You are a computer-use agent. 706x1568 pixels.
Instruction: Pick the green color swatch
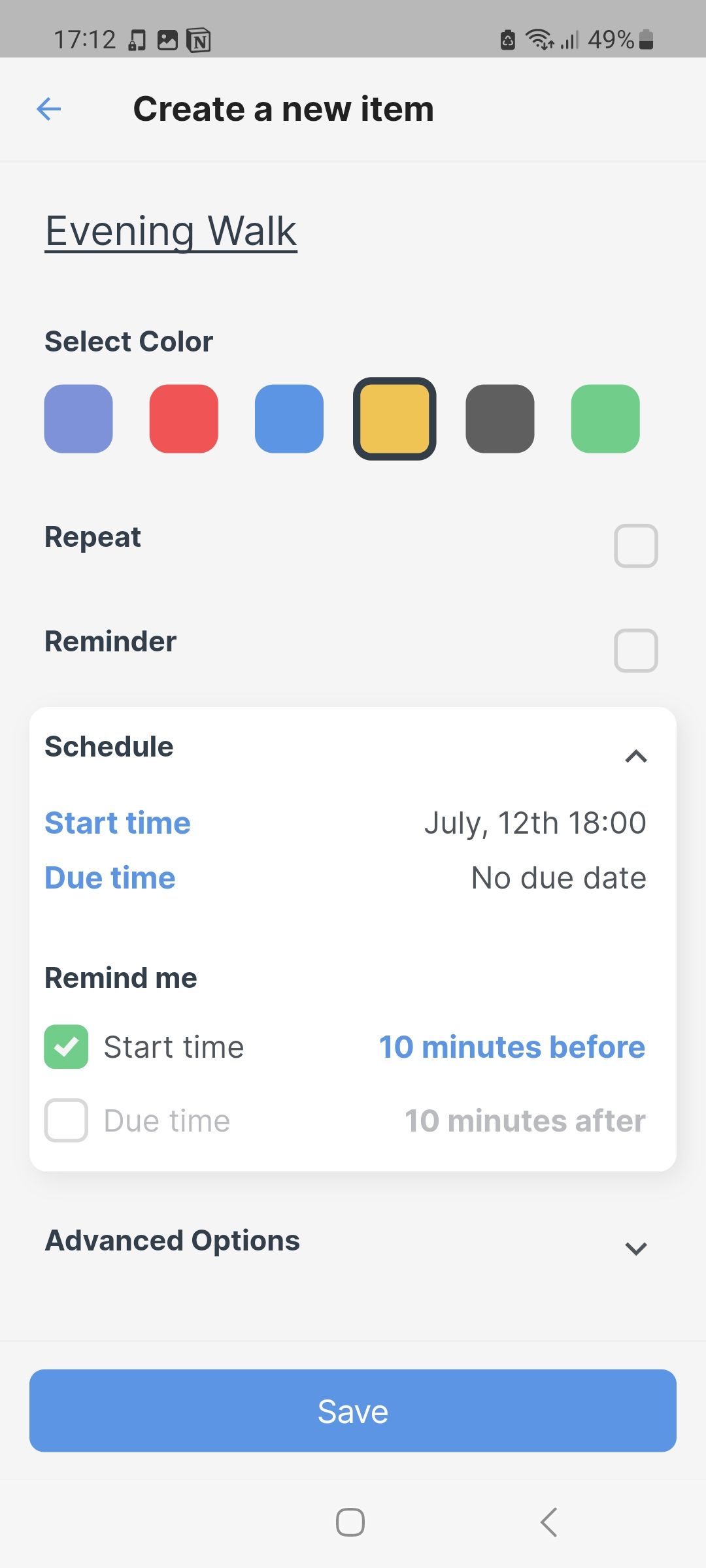pyautogui.click(x=605, y=419)
